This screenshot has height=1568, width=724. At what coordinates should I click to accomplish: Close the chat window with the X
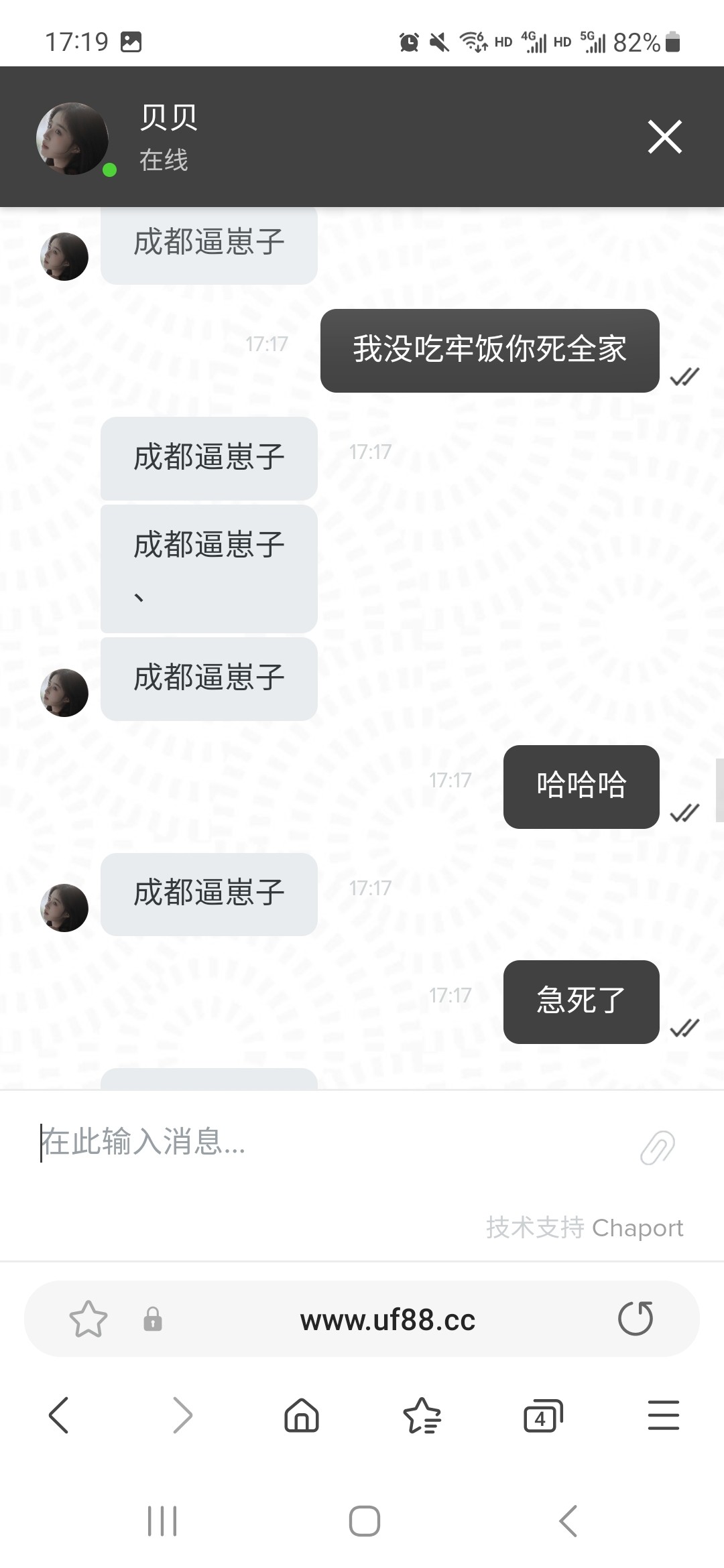click(x=664, y=137)
